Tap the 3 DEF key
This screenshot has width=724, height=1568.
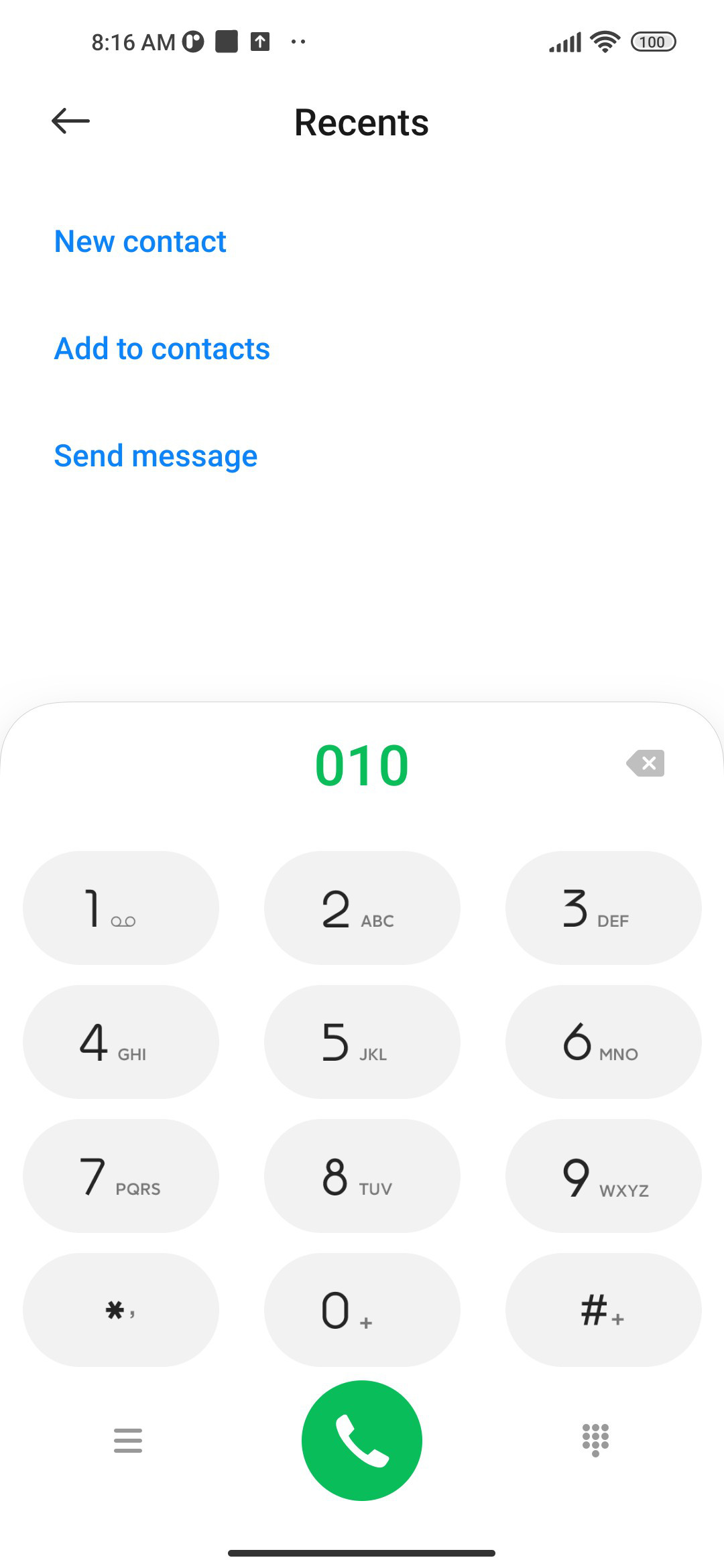point(603,908)
